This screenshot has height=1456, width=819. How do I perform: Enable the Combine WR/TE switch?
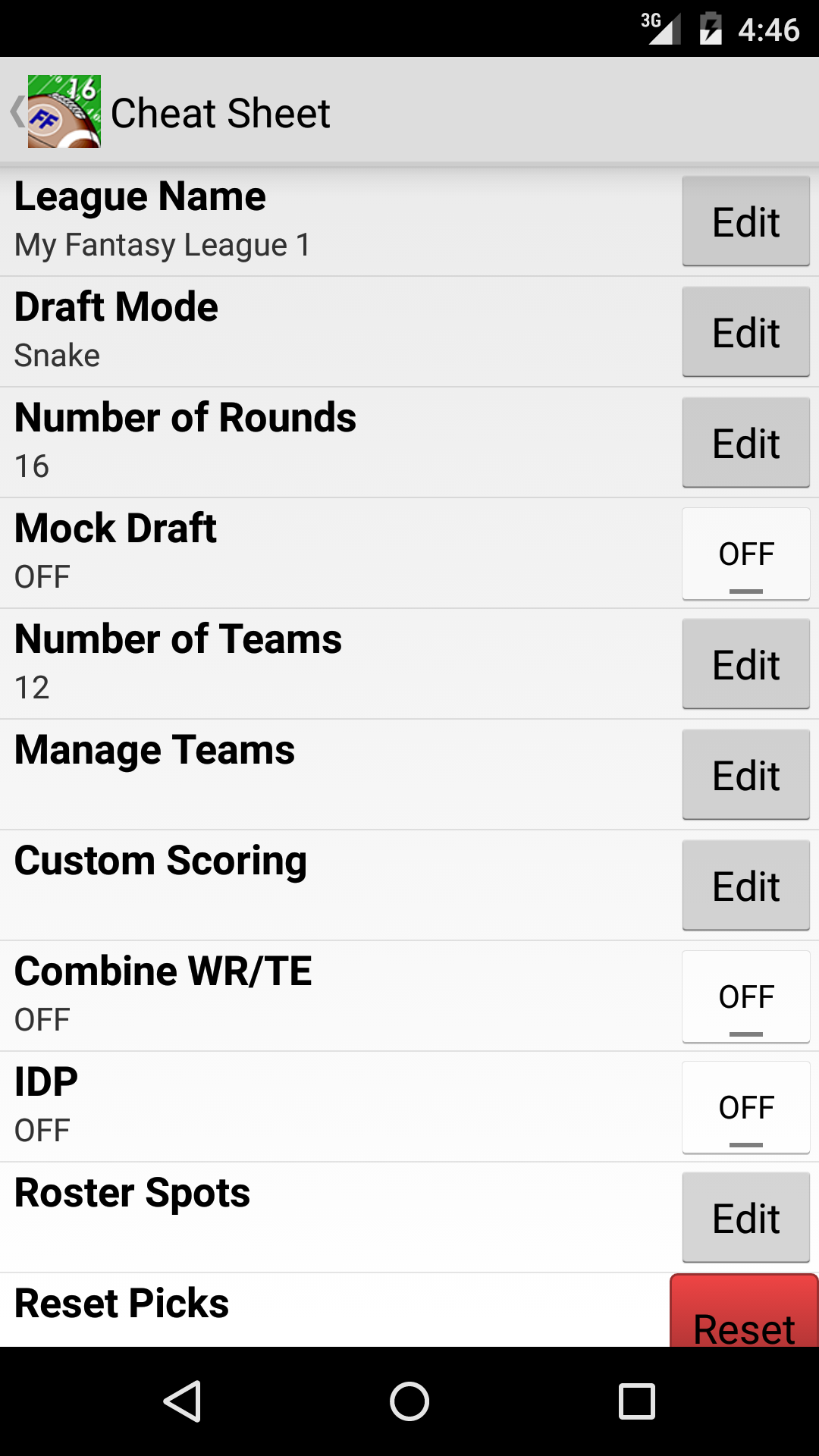745,996
